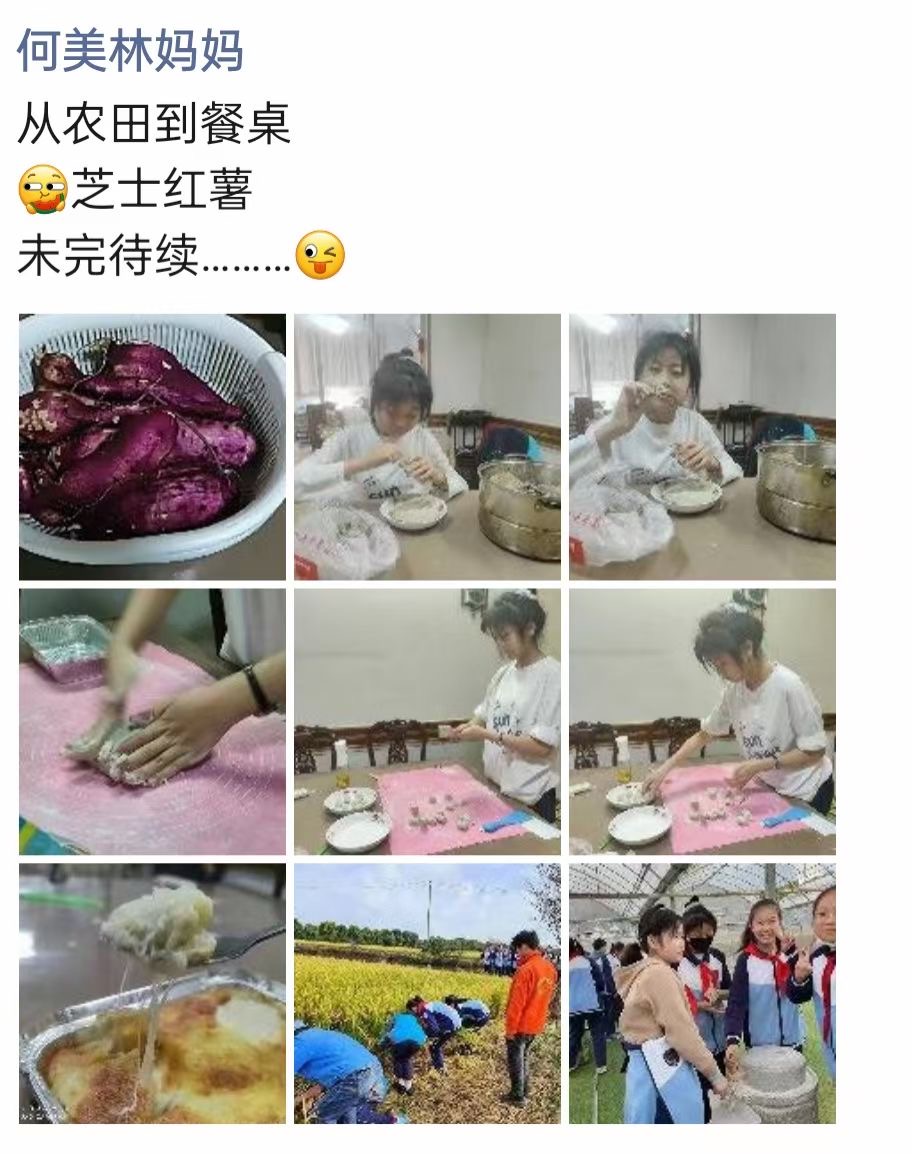Image resolution: width=912 pixels, height=1154 pixels.
Task: Open the hands kneading dough photo
Action: tap(152, 721)
